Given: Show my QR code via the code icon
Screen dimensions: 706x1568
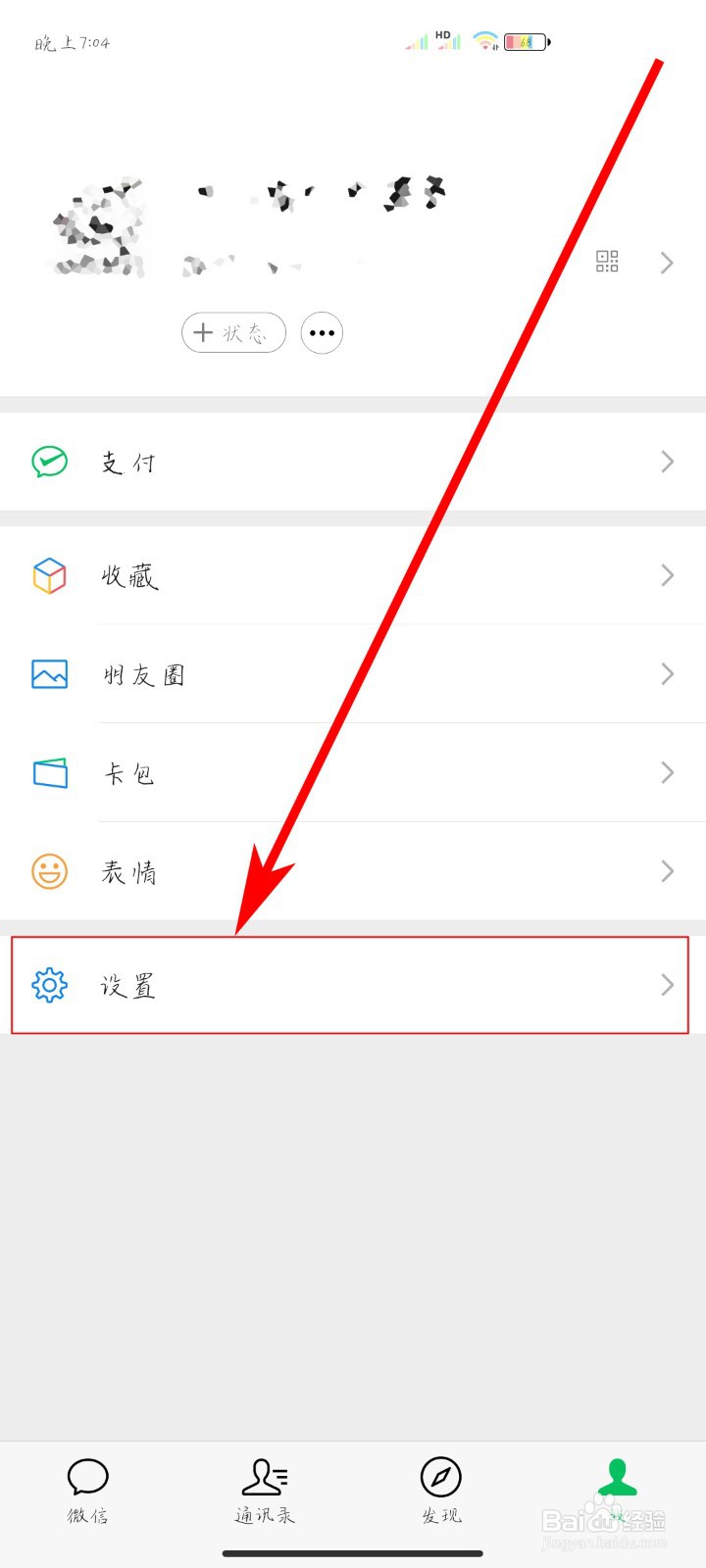Looking at the screenshot, I should [x=607, y=261].
